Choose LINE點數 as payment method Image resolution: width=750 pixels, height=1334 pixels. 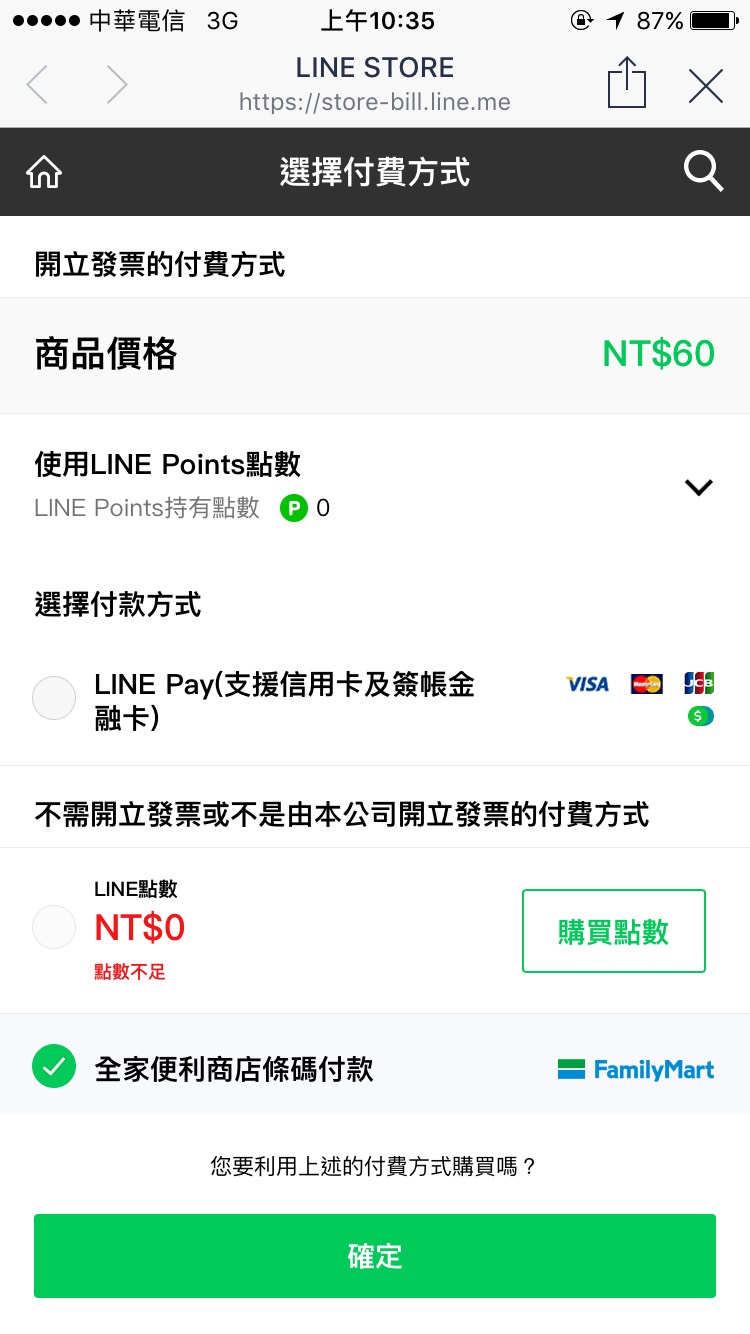pos(54,927)
